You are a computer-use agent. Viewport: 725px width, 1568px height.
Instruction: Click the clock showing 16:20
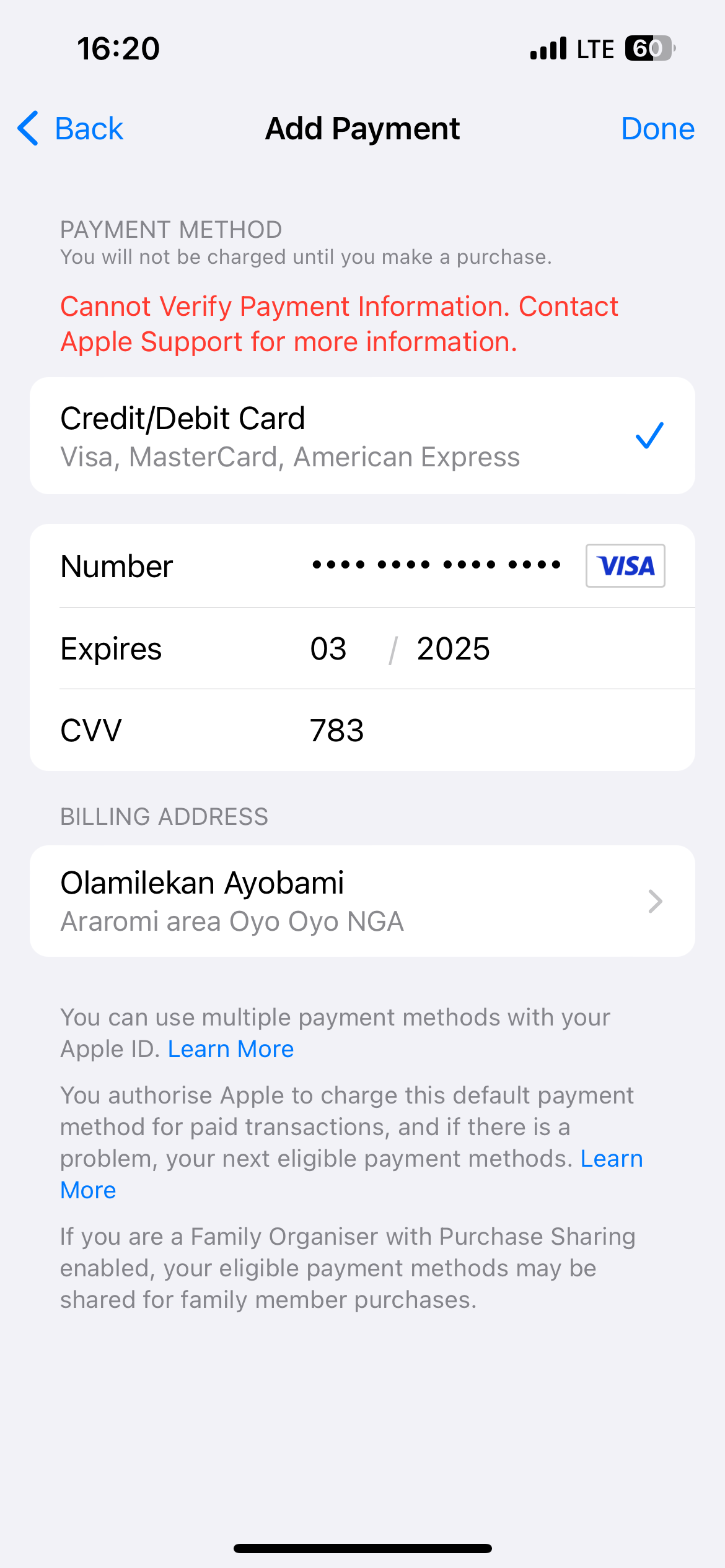[x=118, y=48]
